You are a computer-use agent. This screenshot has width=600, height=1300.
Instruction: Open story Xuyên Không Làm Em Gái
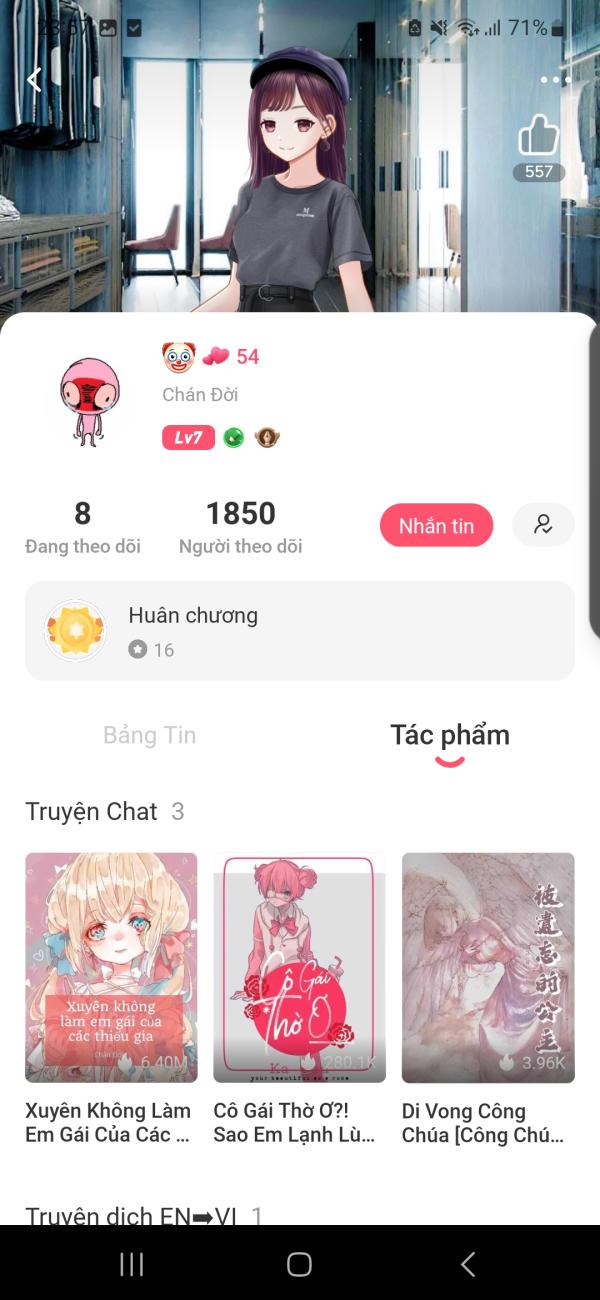tap(111, 1000)
